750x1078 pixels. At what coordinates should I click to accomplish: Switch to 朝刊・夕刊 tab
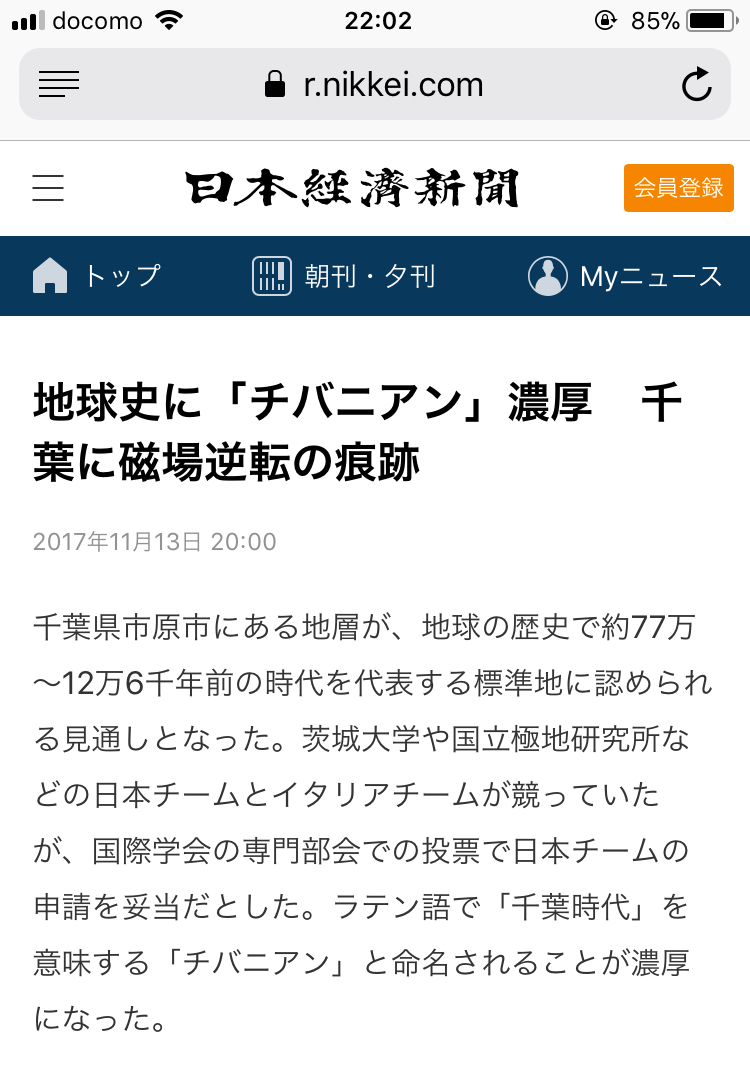pos(343,276)
